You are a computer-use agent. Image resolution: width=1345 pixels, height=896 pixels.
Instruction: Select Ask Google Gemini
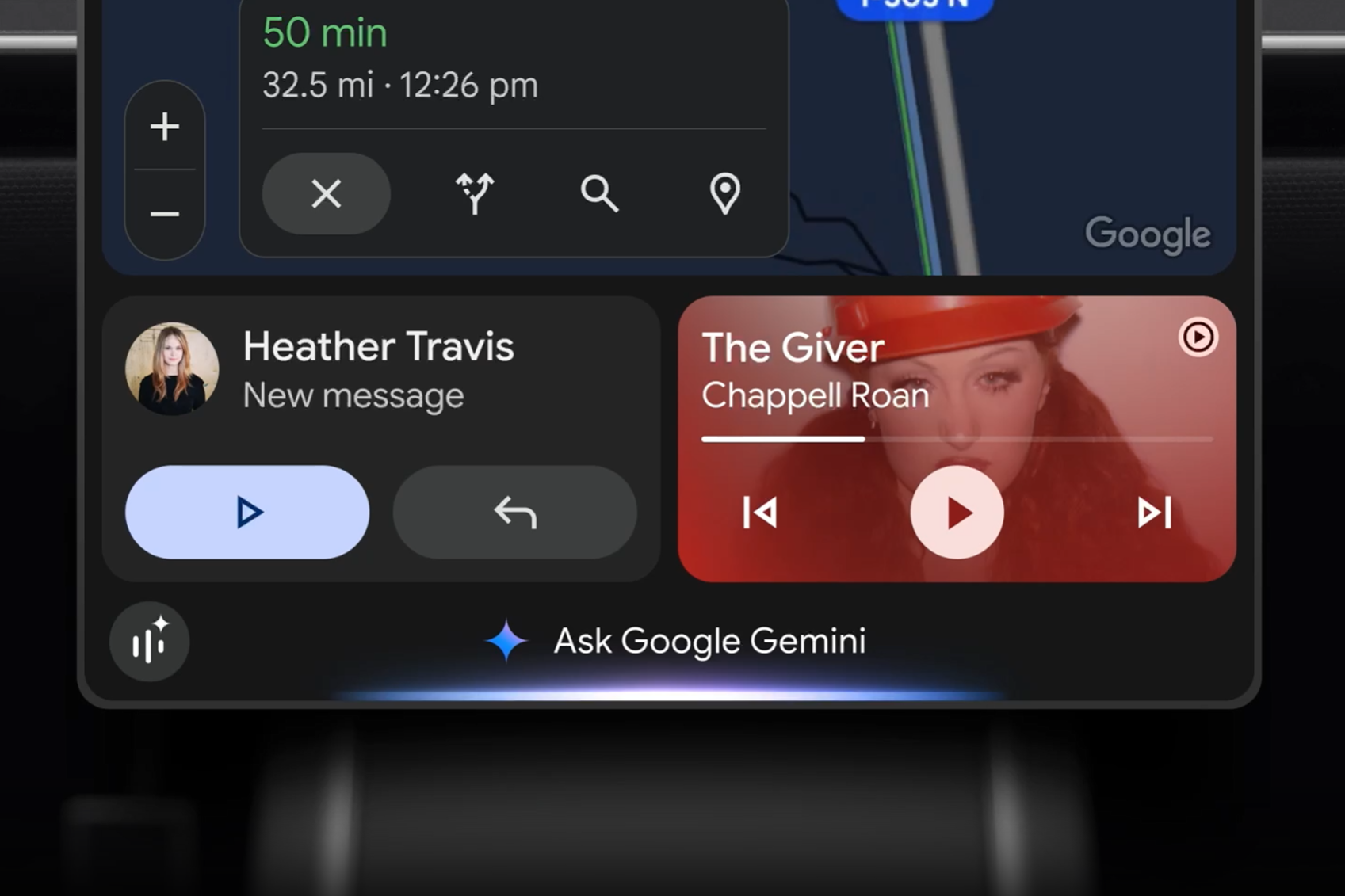click(709, 641)
